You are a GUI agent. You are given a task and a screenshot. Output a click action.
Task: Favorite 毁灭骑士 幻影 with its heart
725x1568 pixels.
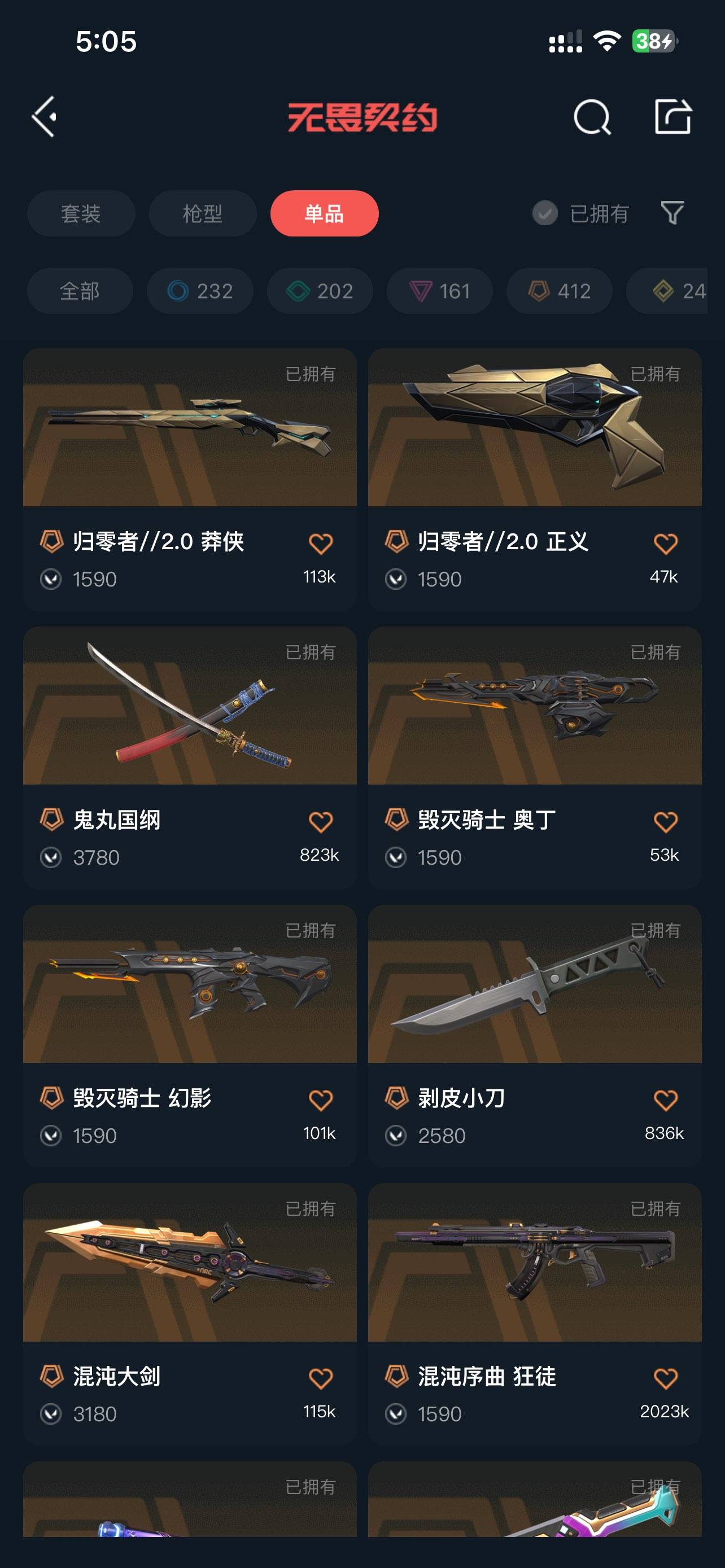322,1100
